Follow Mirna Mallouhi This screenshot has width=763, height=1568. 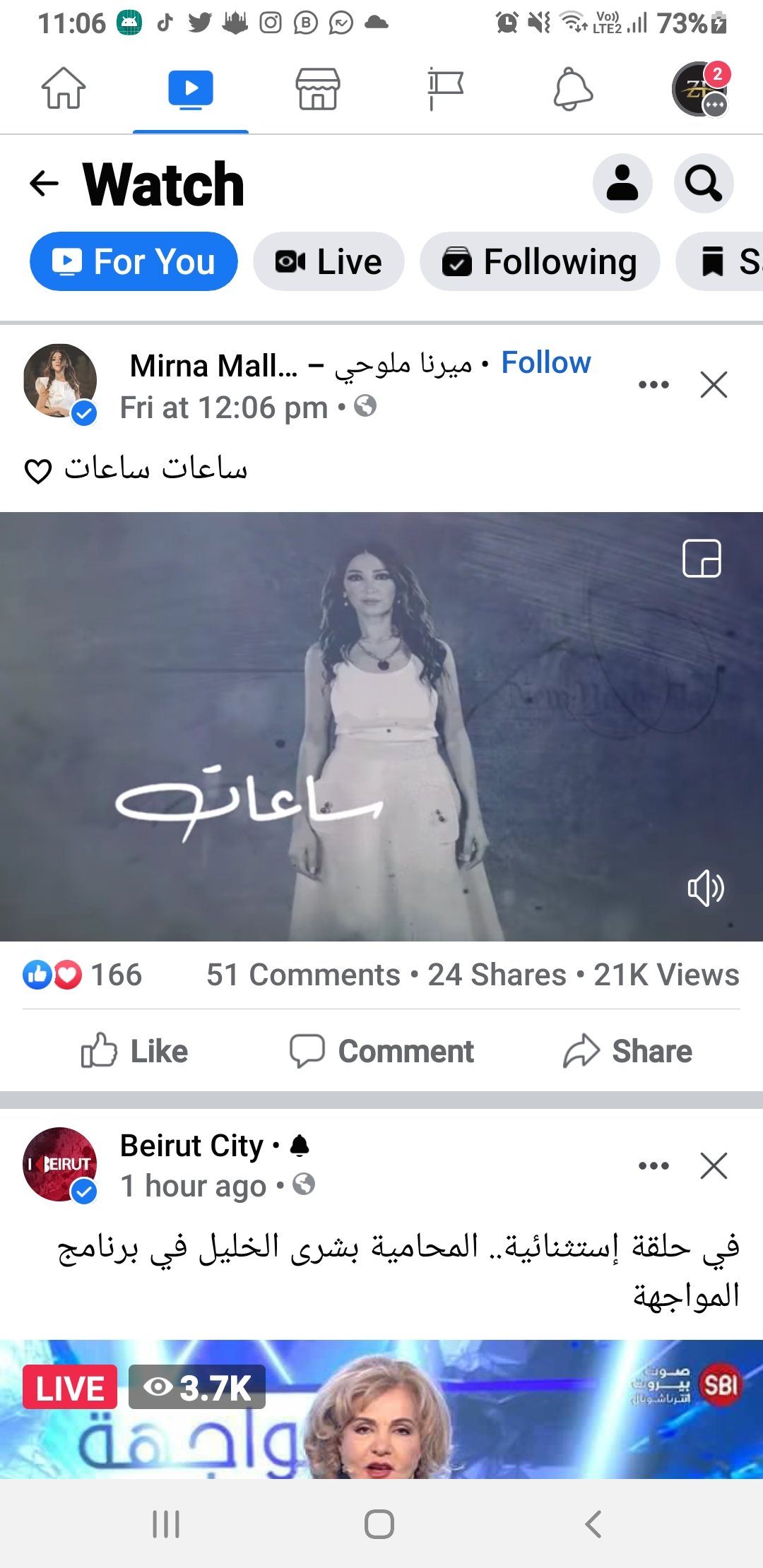click(545, 363)
